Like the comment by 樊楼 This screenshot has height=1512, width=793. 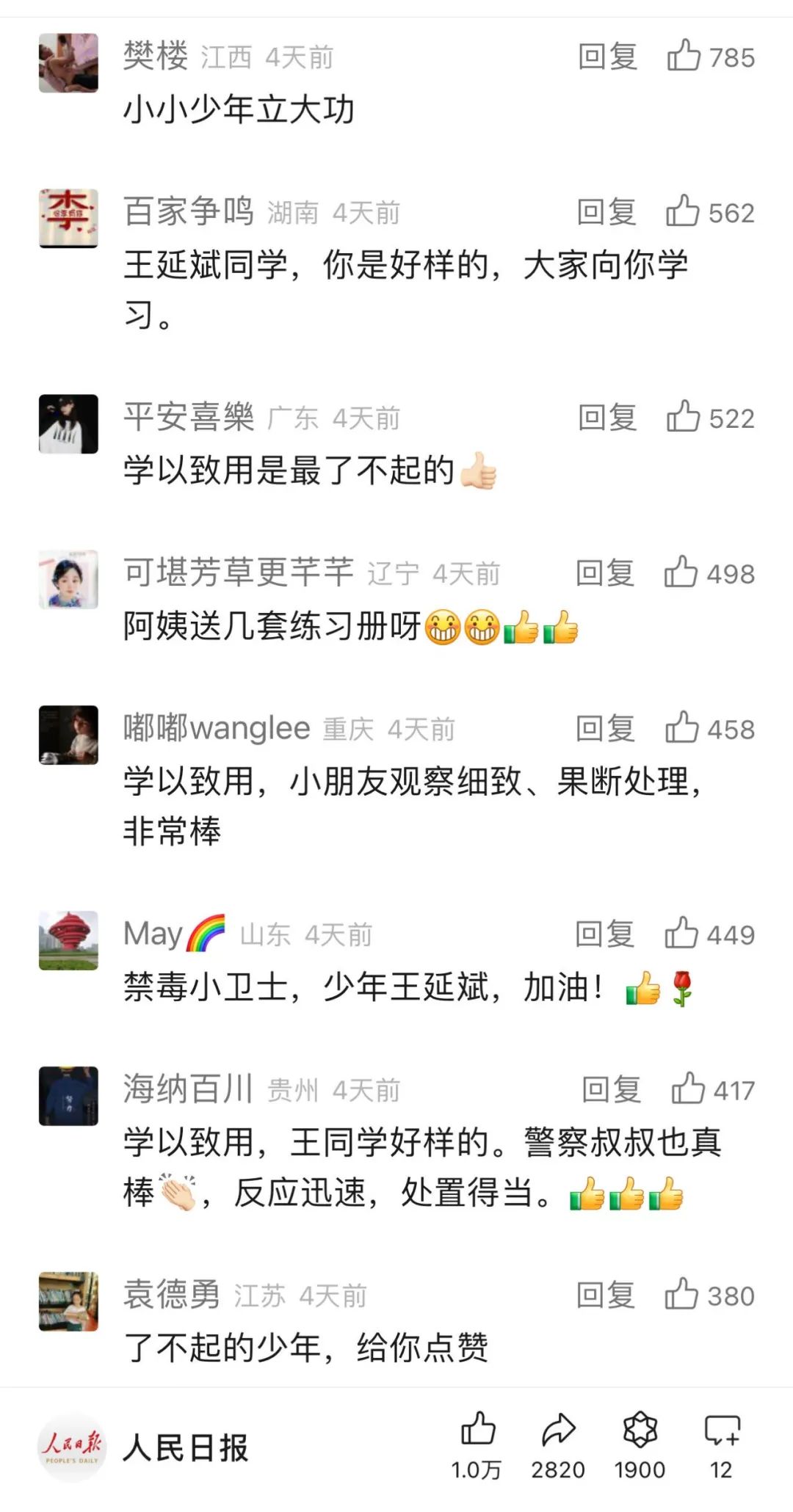coord(710,57)
